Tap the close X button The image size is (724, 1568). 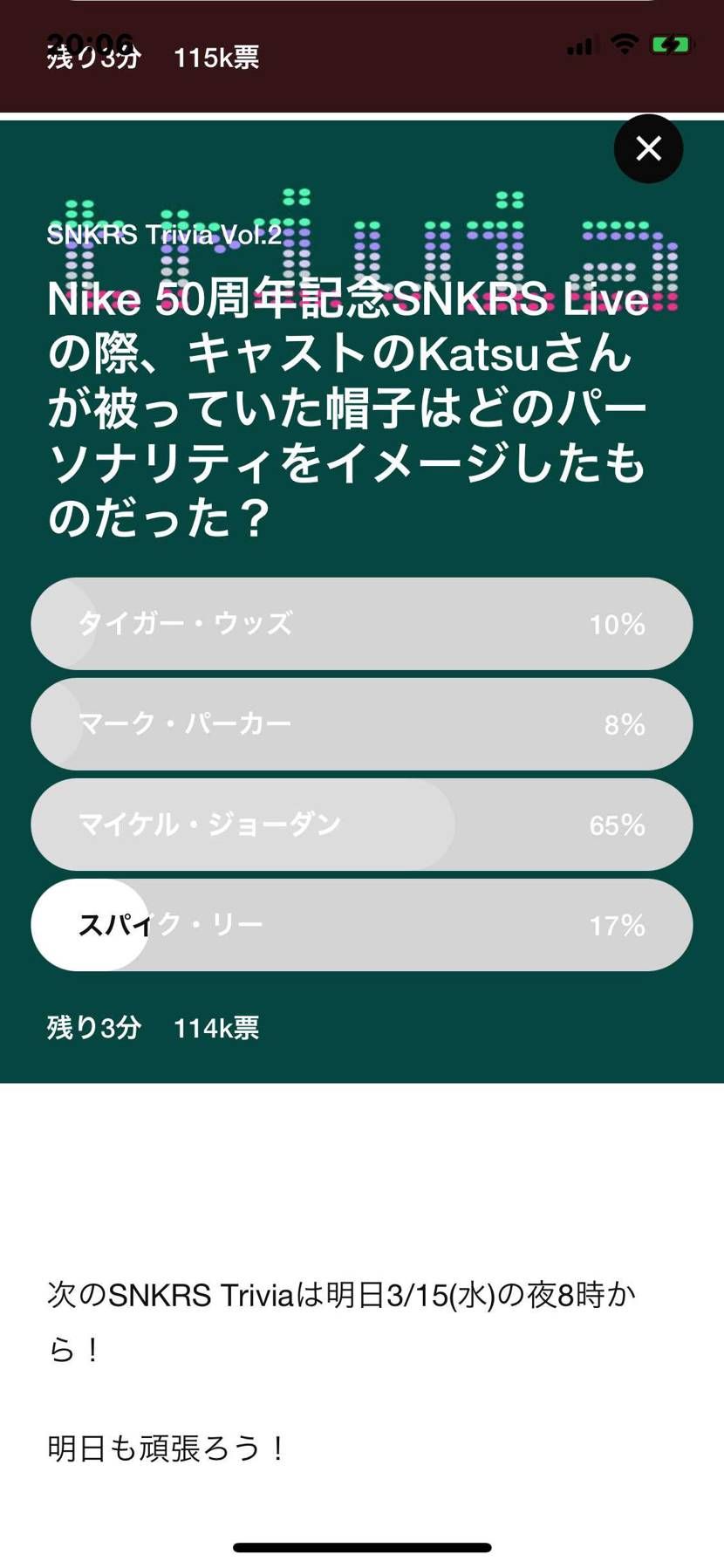[648, 148]
